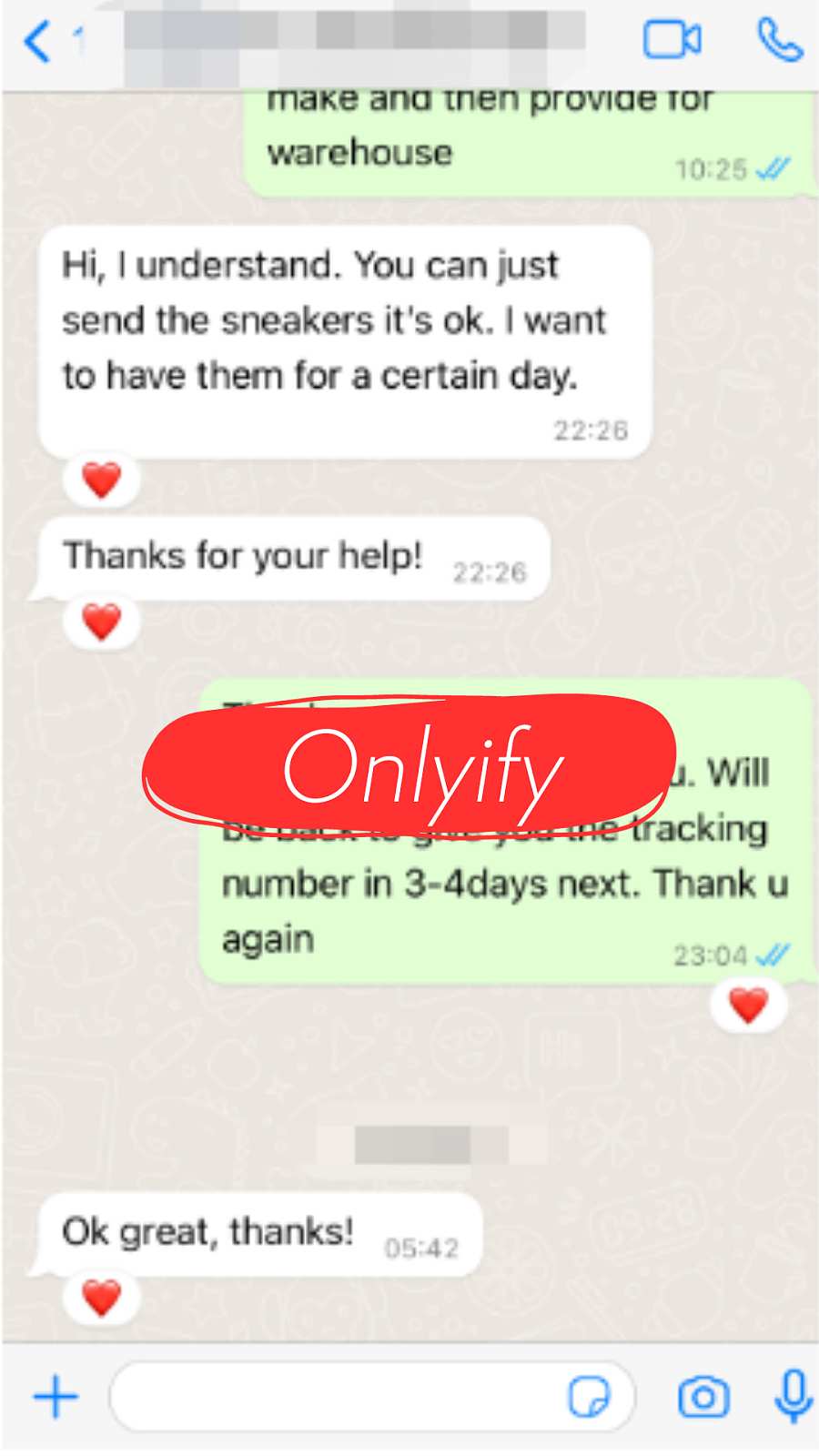Image resolution: width=819 pixels, height=1456 pixels.
Task: View heart reaction under 'Thanks for your help!'
Action: [102, 622]
